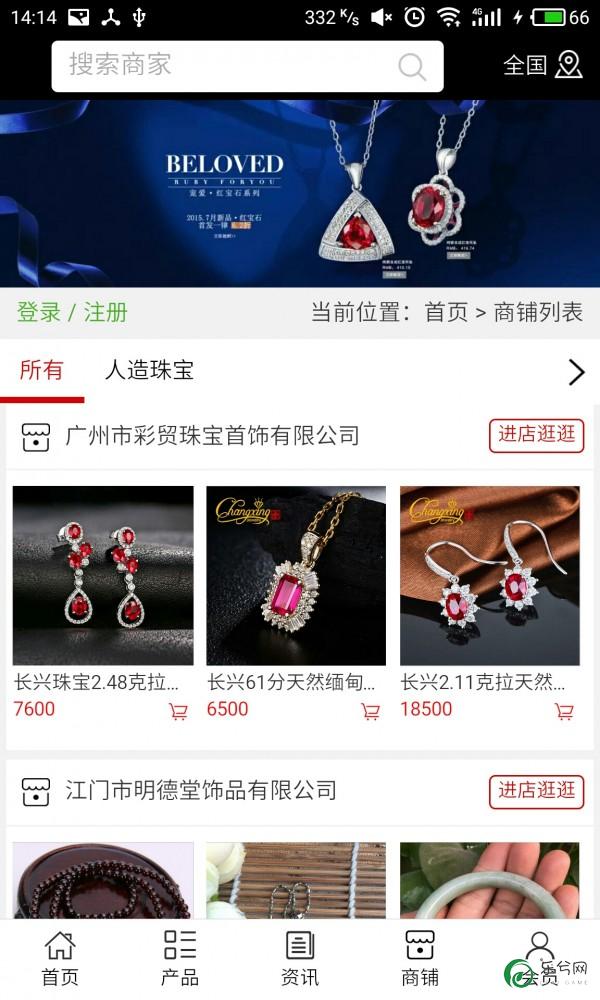Open the BELOVED ruby jewelry banner
Screen dimensions: 600x1000
click(x=300, y=192)
